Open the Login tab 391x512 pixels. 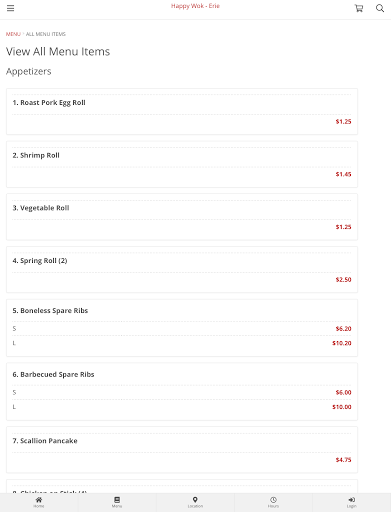pyautogui.click(x=352, y=502)
